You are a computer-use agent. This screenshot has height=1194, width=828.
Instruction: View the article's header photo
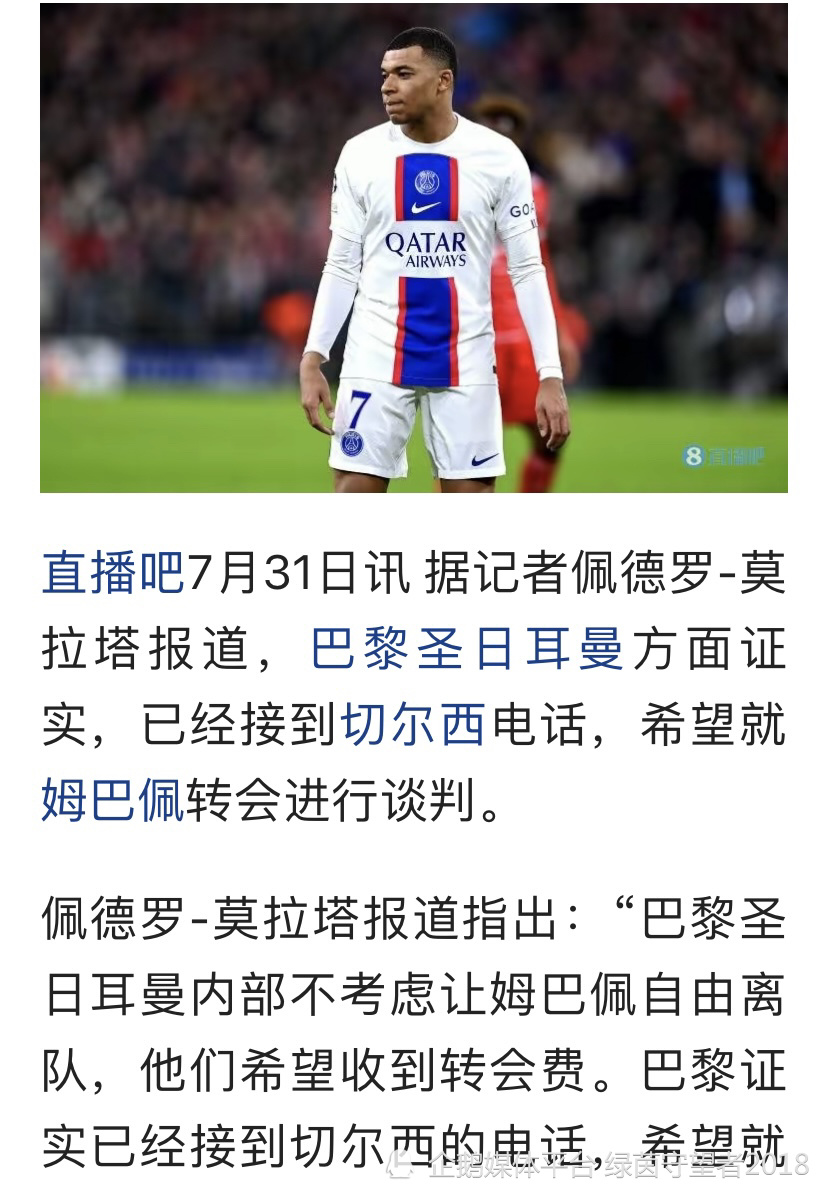[x=414, y=250]
